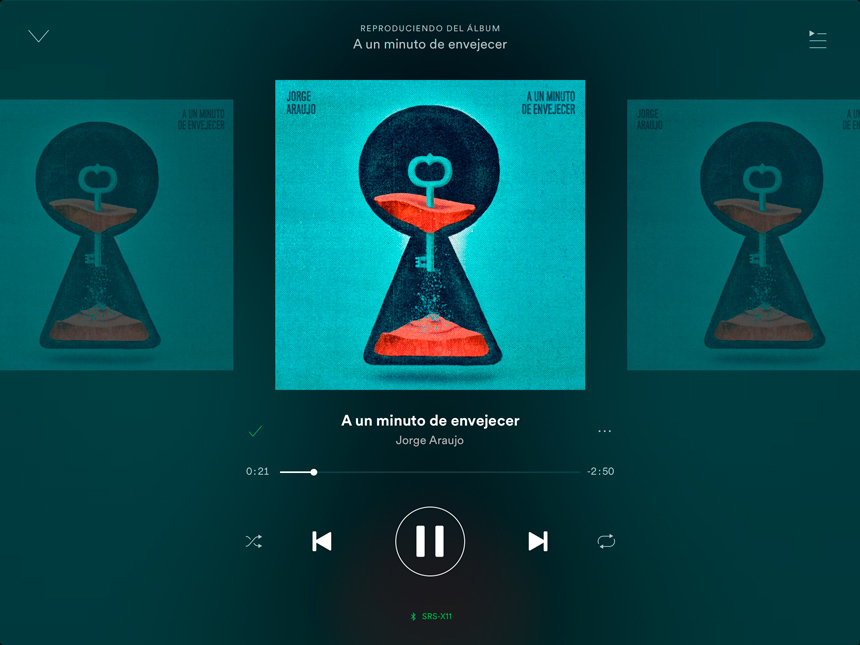The height and width of the screenshot is (645, 860).
Task: Tap the playback progress bar
Action: pos(430,472)
